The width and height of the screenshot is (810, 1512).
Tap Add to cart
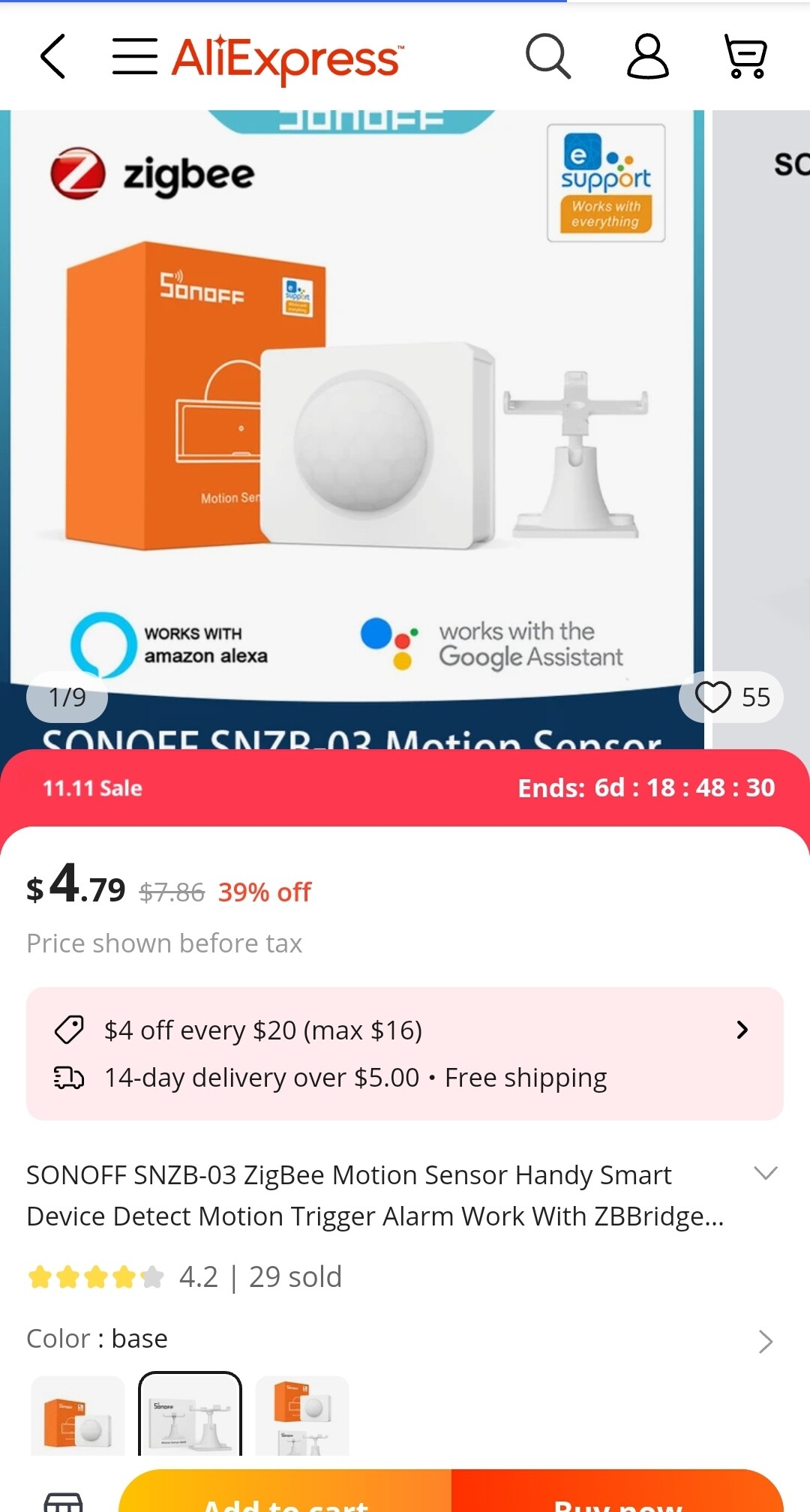point(286,1491)
